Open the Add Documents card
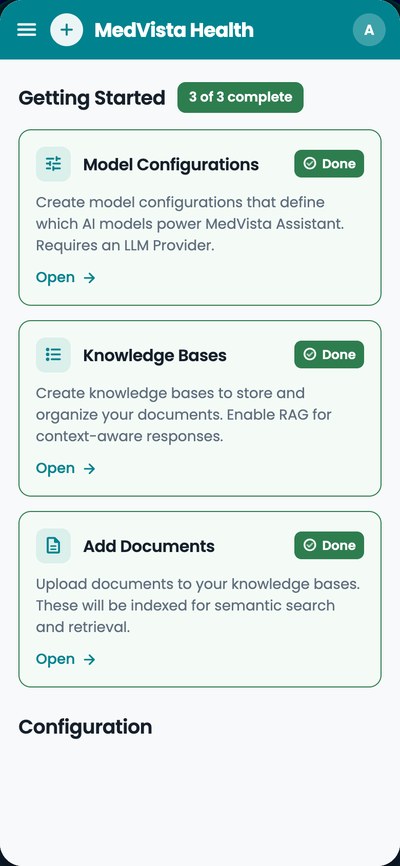The image size is (400, 866). (200, 599)
